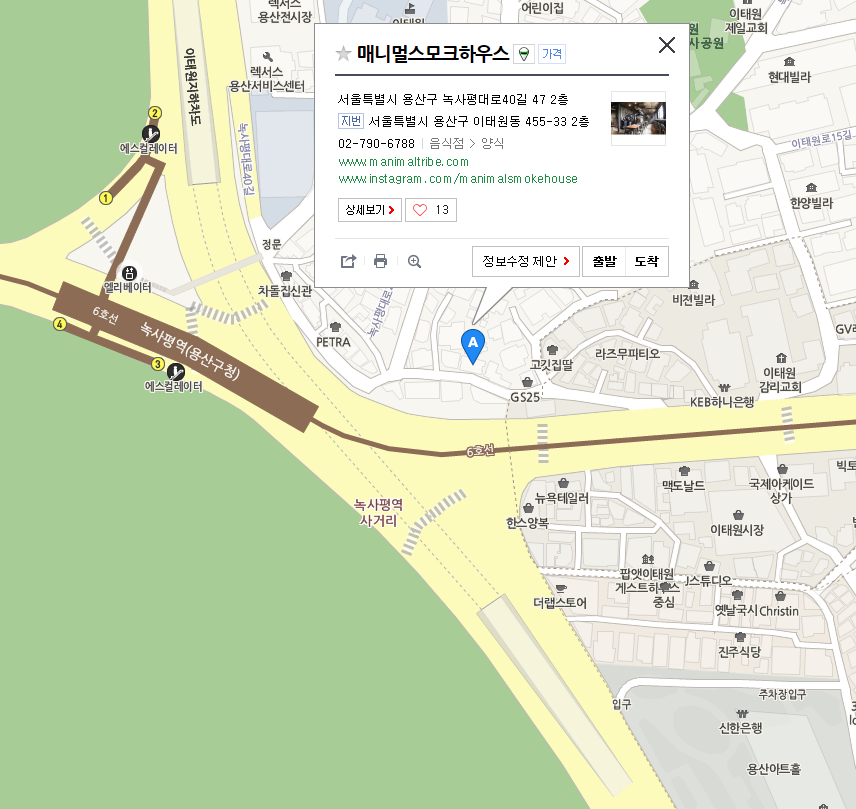Zoom in using the magnifier icon

tap(414, 262)
